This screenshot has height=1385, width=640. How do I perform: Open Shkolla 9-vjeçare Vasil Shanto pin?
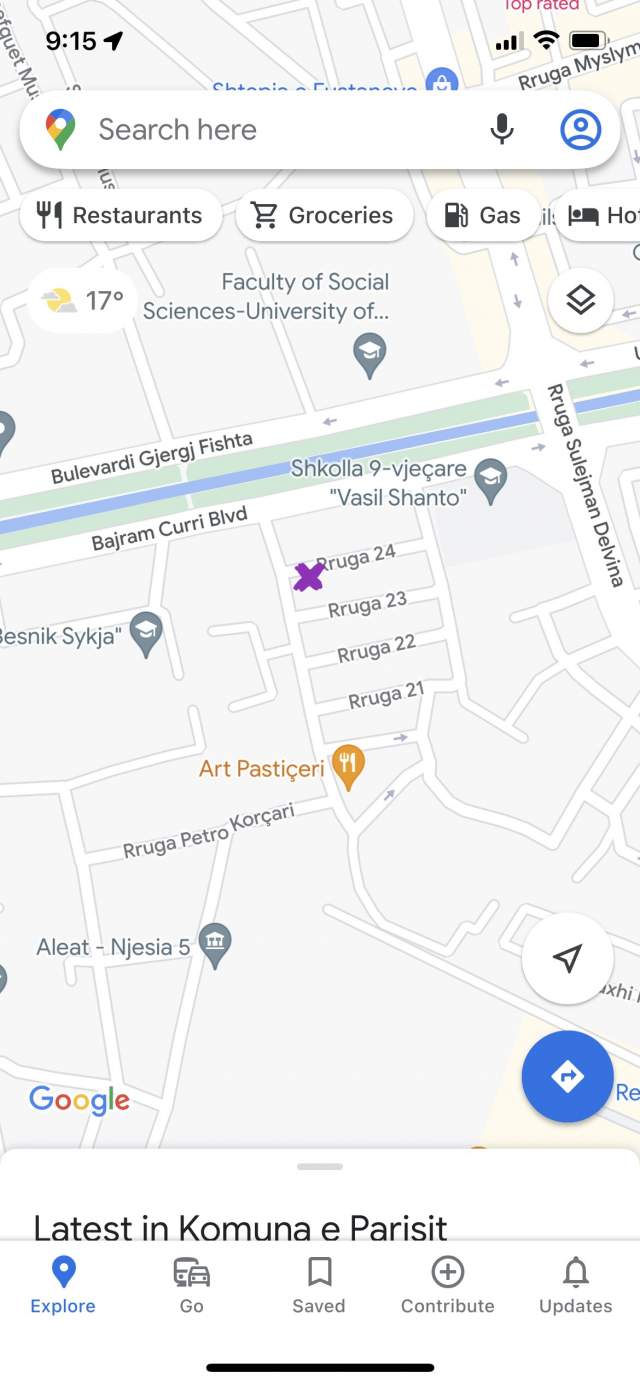click(490, 481)
